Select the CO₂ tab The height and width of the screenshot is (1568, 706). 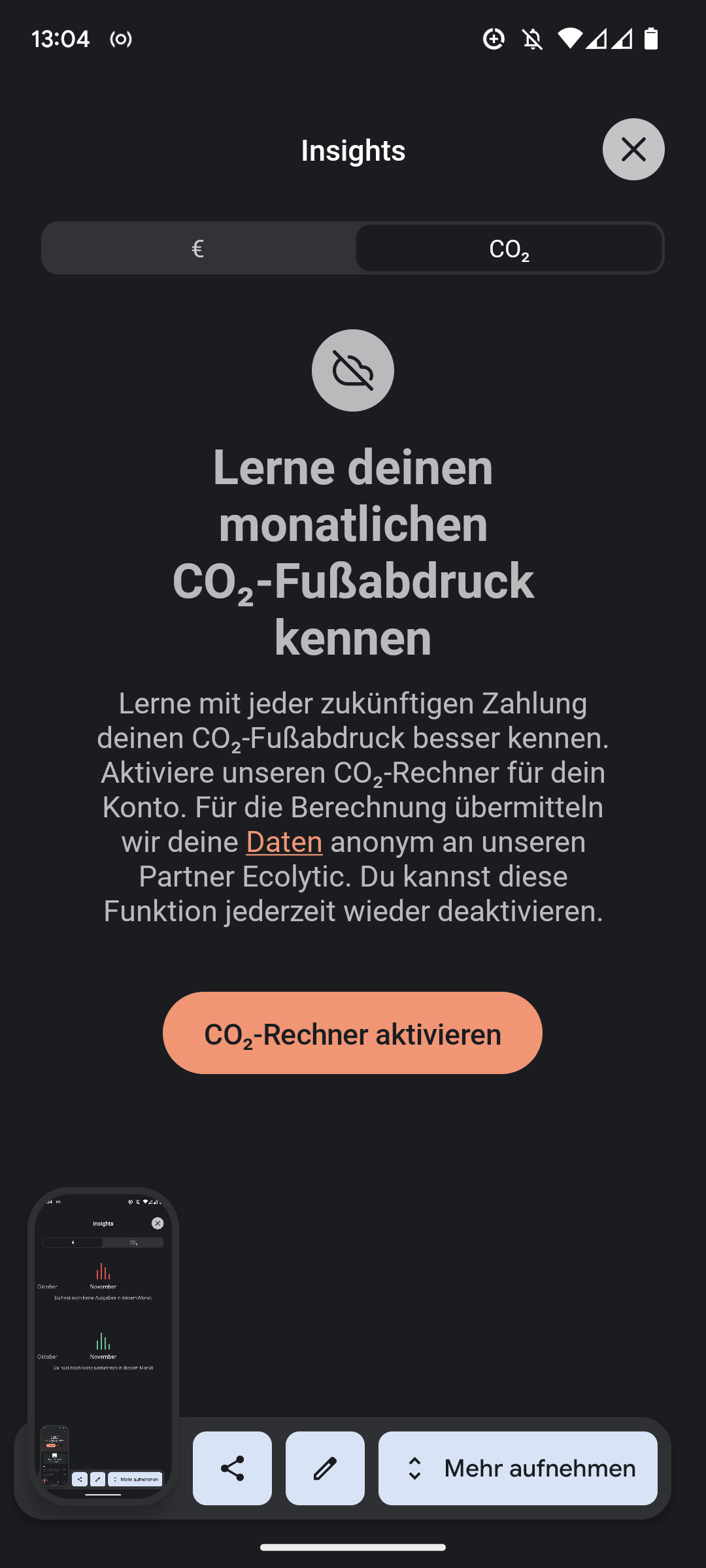point(509,248)
